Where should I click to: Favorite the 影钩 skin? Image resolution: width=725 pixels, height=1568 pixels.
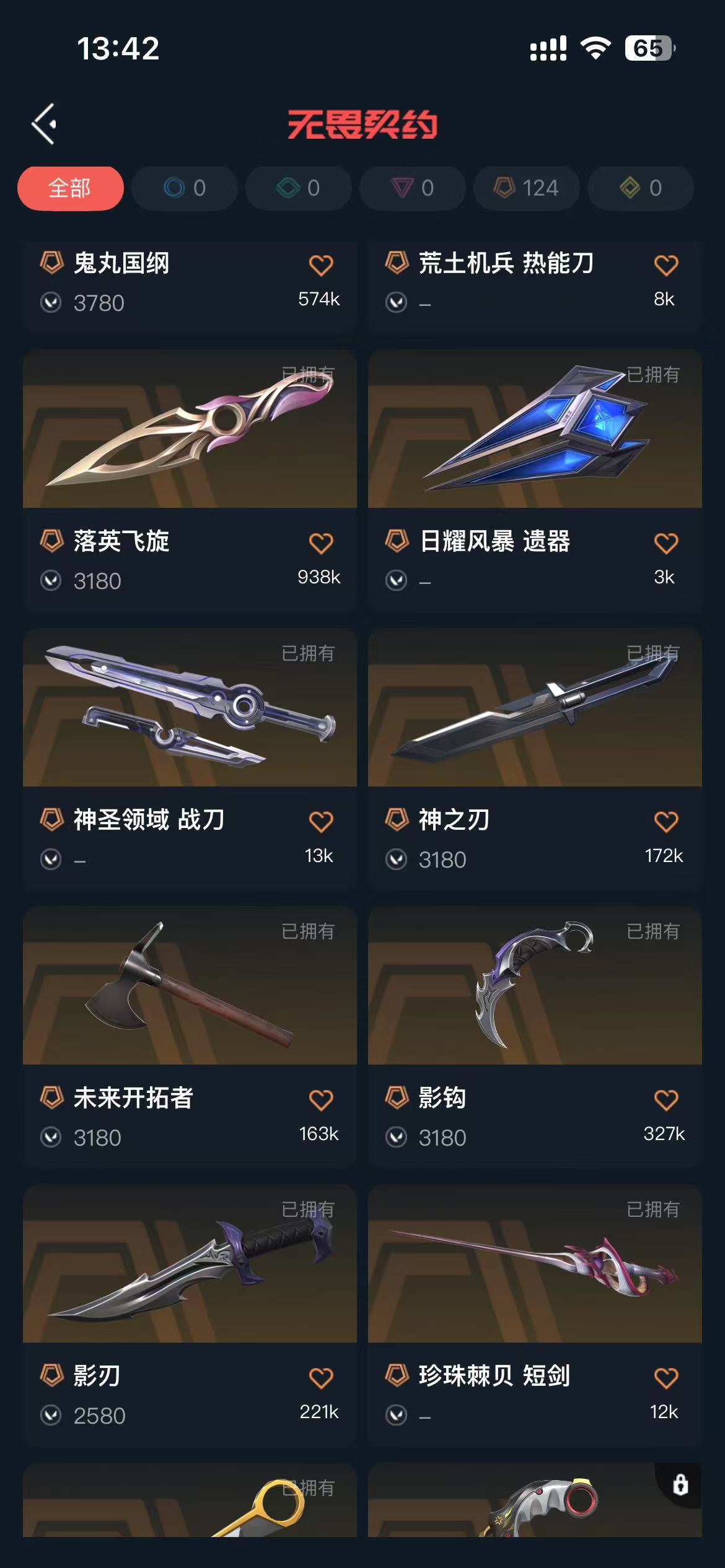[666, 1100]
